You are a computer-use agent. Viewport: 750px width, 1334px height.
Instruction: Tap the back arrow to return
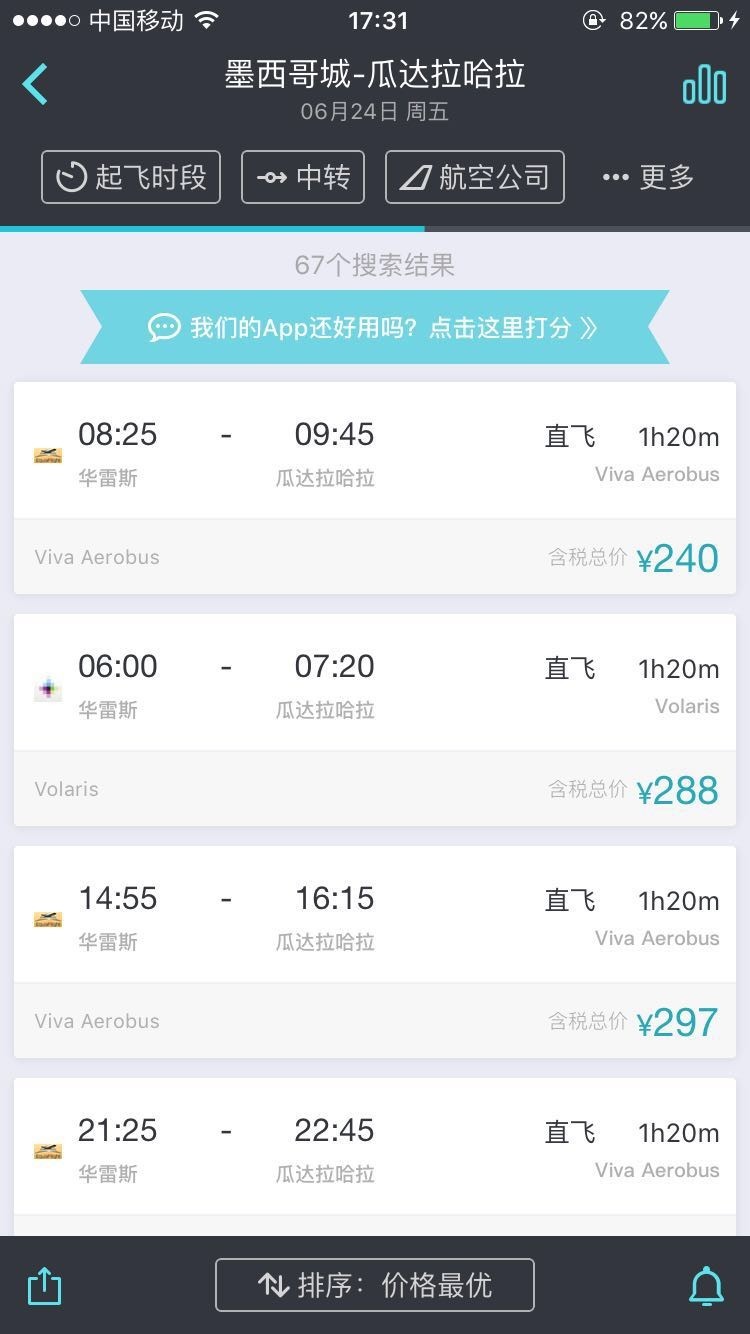click(x=36, y=84)
